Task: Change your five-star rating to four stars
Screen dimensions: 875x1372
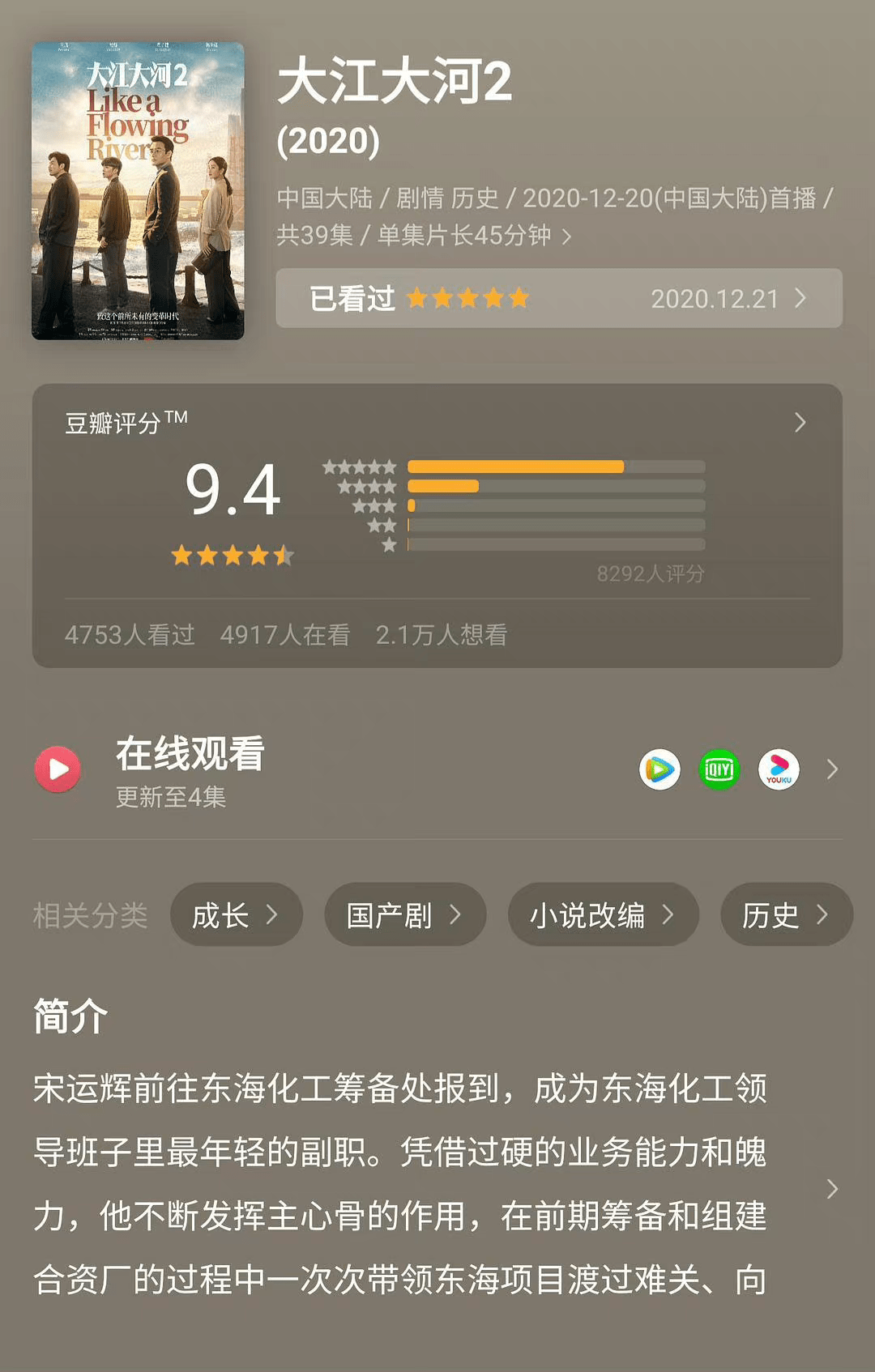Action: (493, 299)
